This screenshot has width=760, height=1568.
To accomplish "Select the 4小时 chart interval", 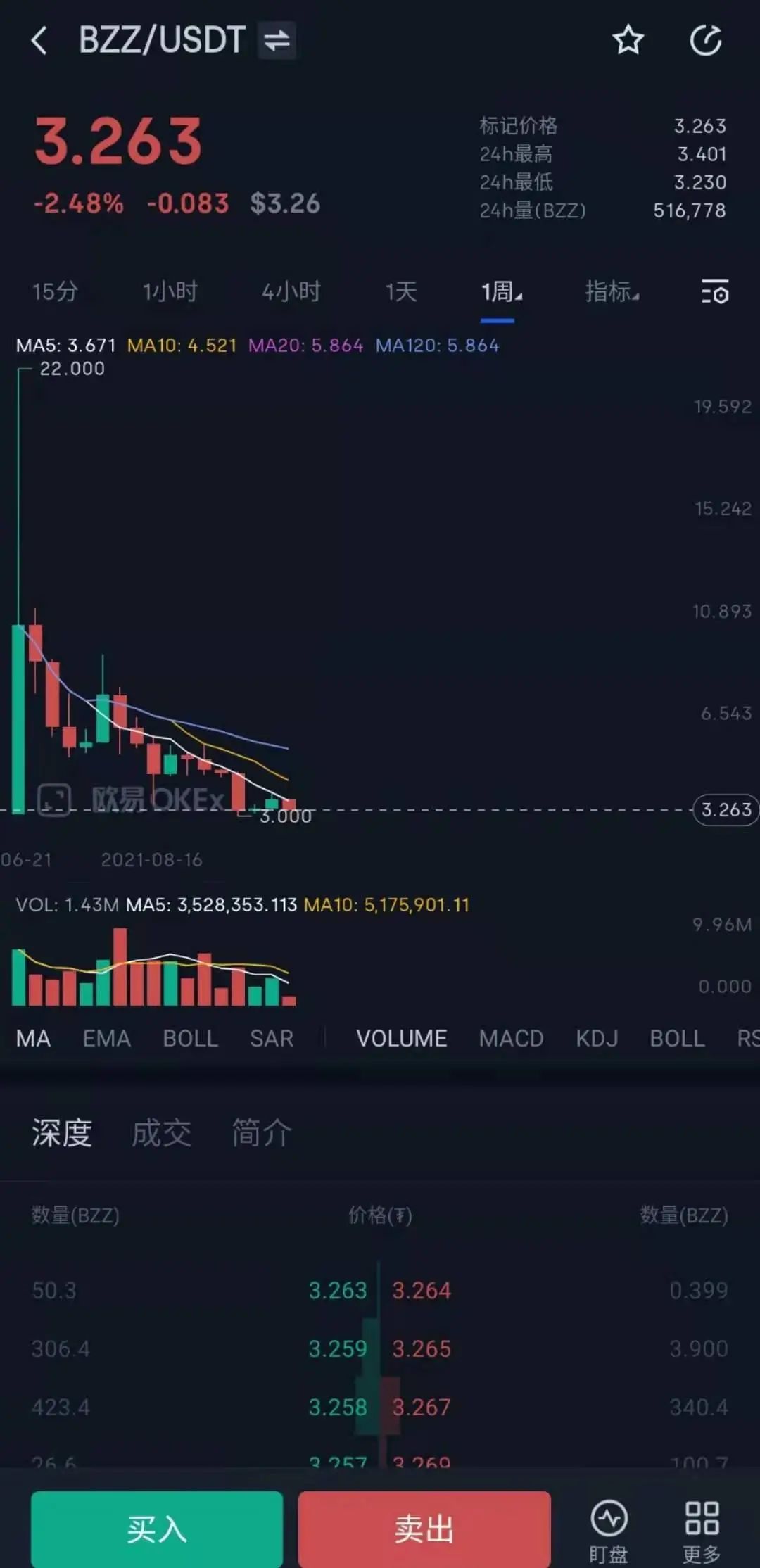I will click(x=291, y=291).
